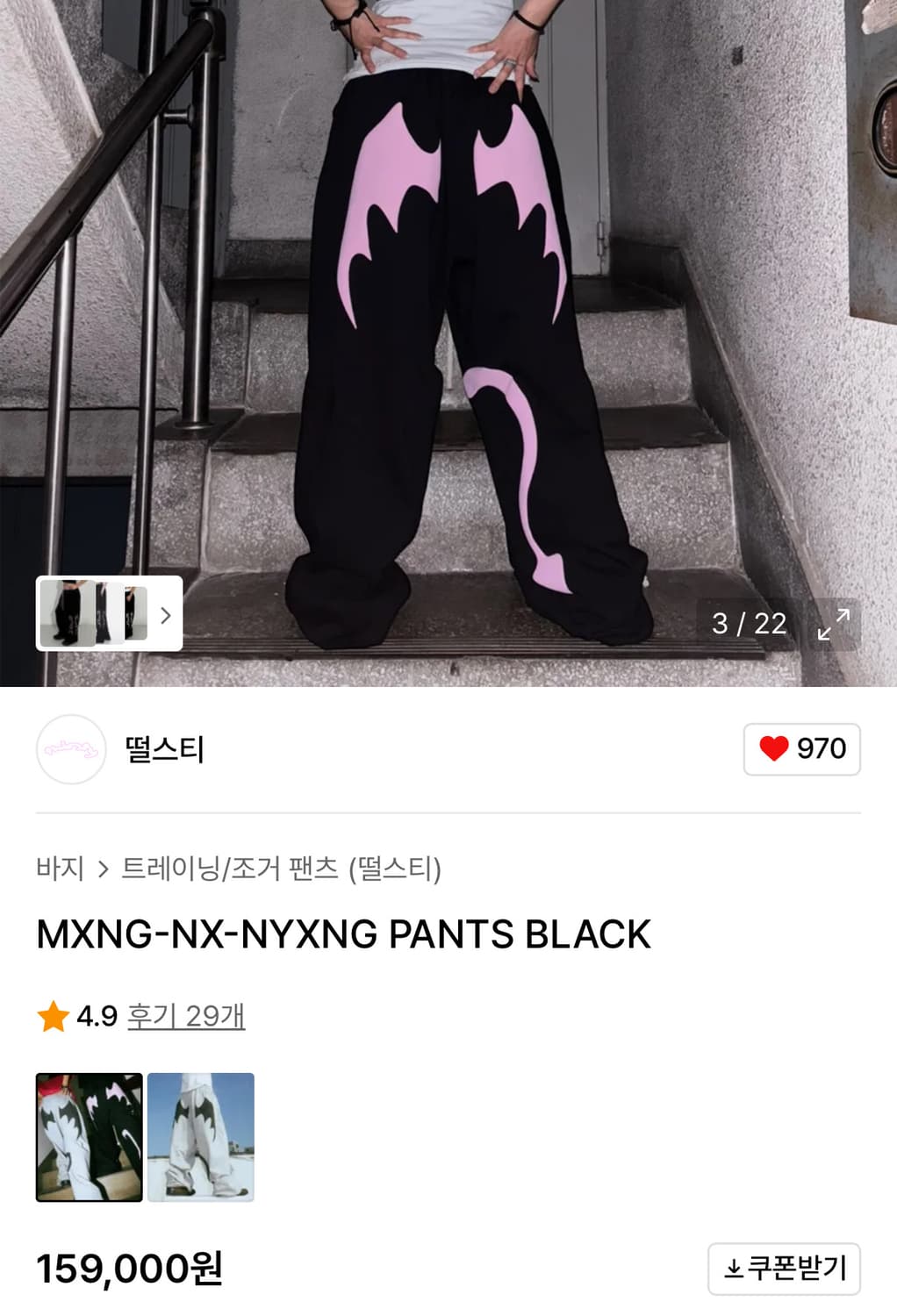Click the like count showing 970
Screen dimensions: 897x1316
pyautogui.click(x=823, y=750)
